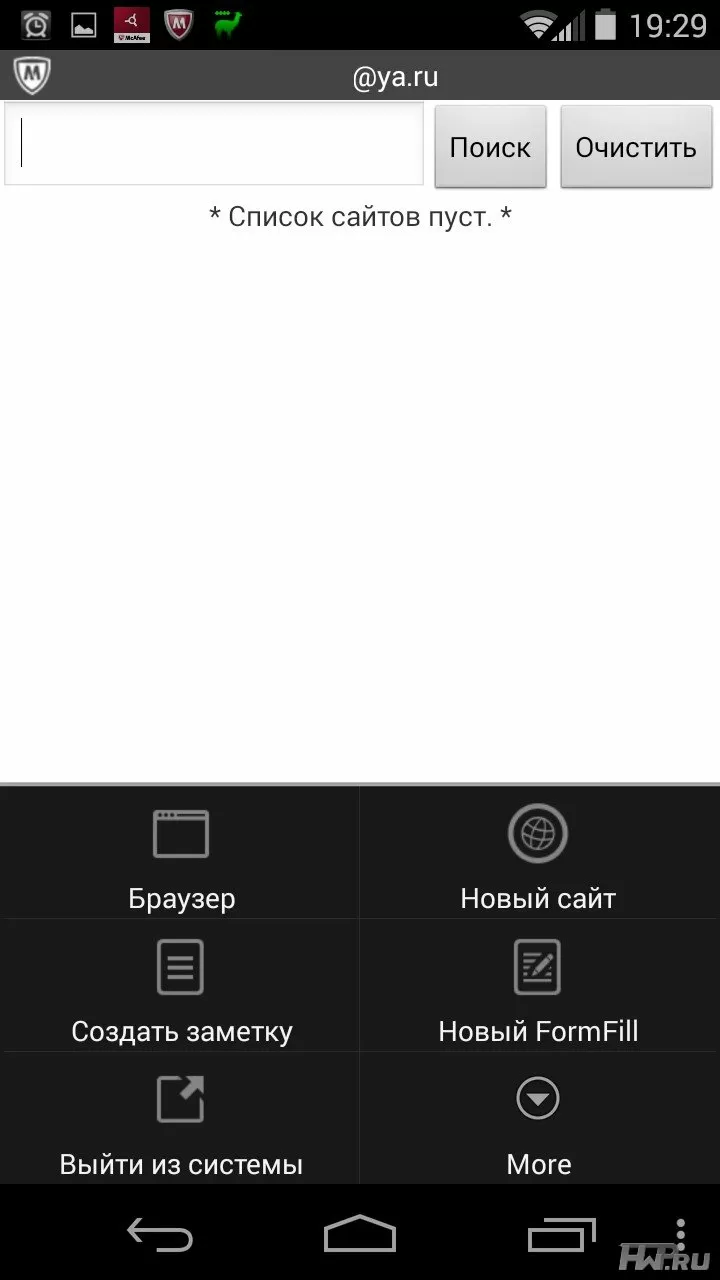Focus the site search text field
720x1280 pixels.
point(214,144)
